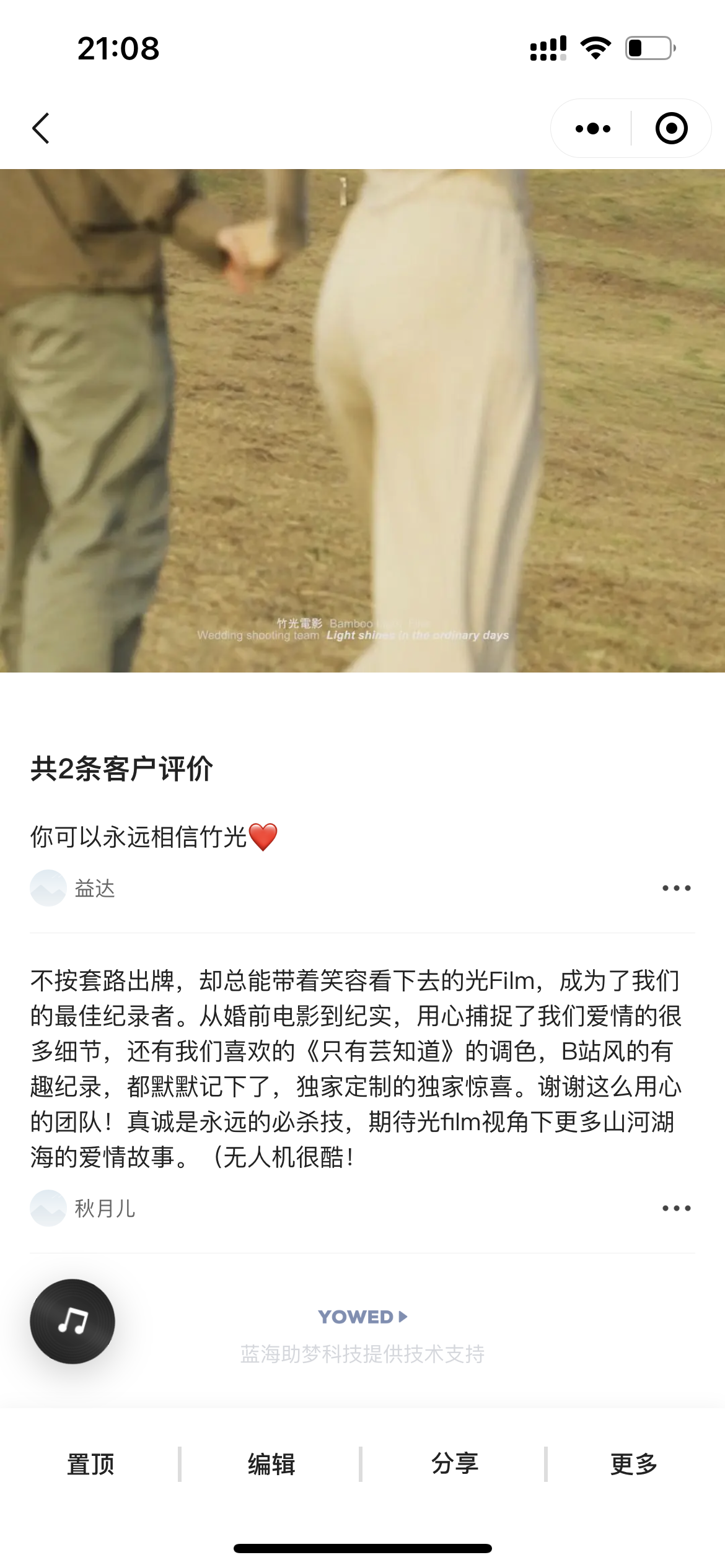Toggle the background music button
The image size is (725, 1568).
click(x=72, y=1321)
